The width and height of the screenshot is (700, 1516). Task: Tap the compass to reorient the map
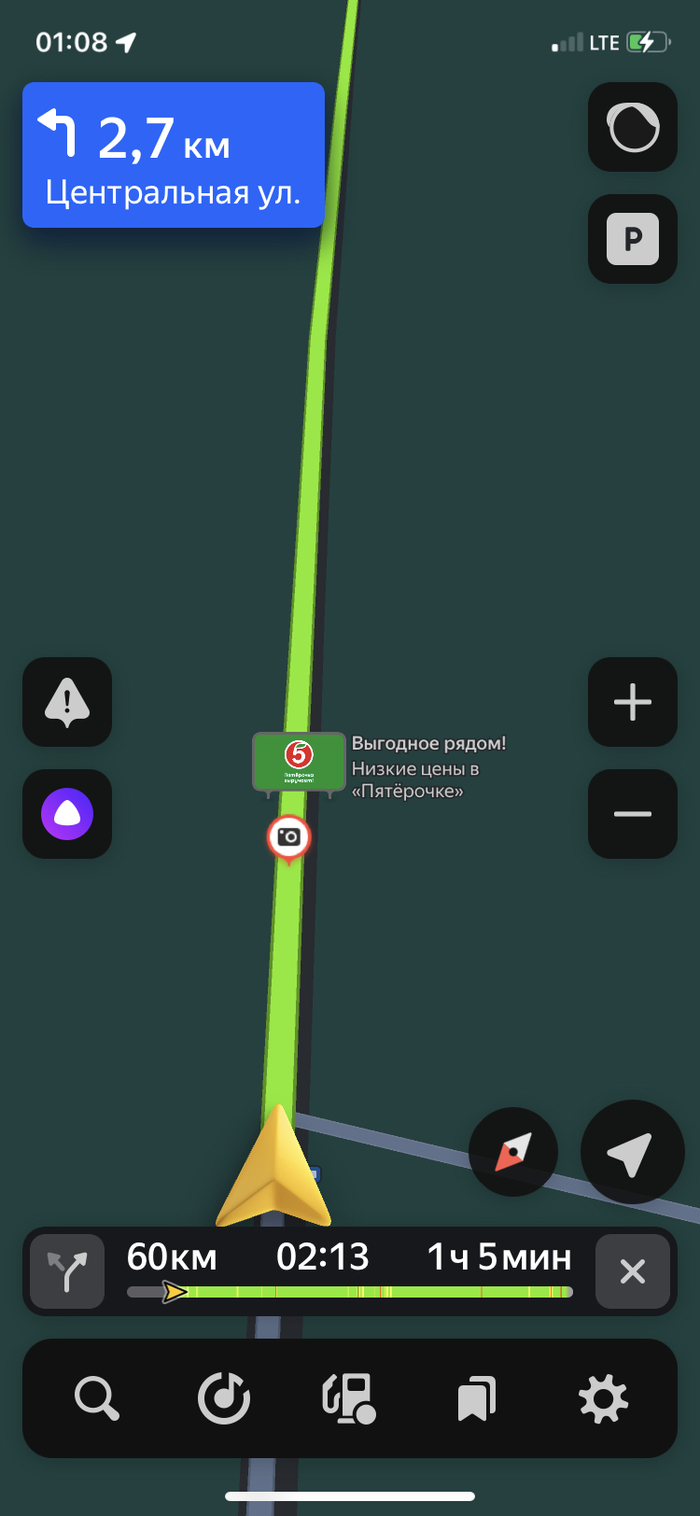[513, 1152]
